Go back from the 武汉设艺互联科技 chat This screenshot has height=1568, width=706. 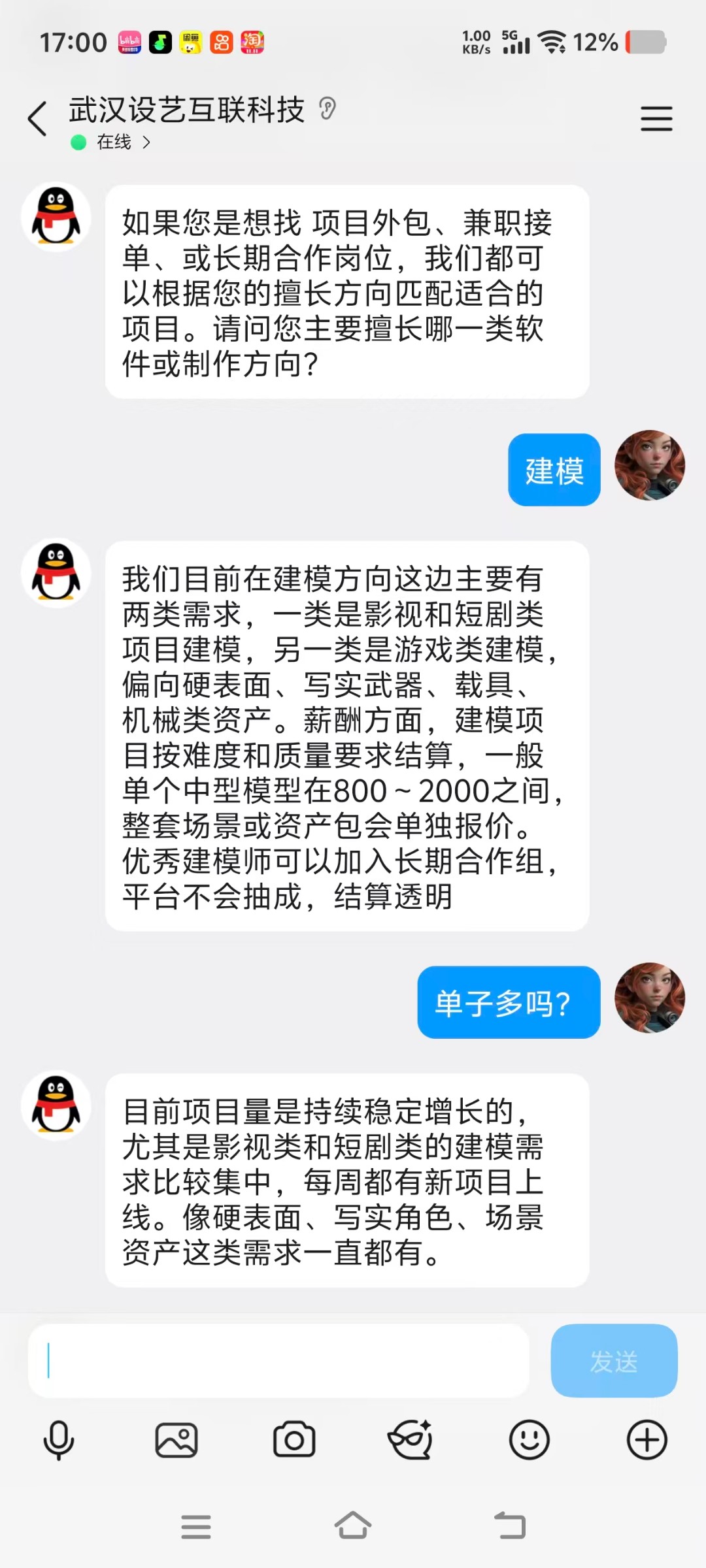point(38,119)
